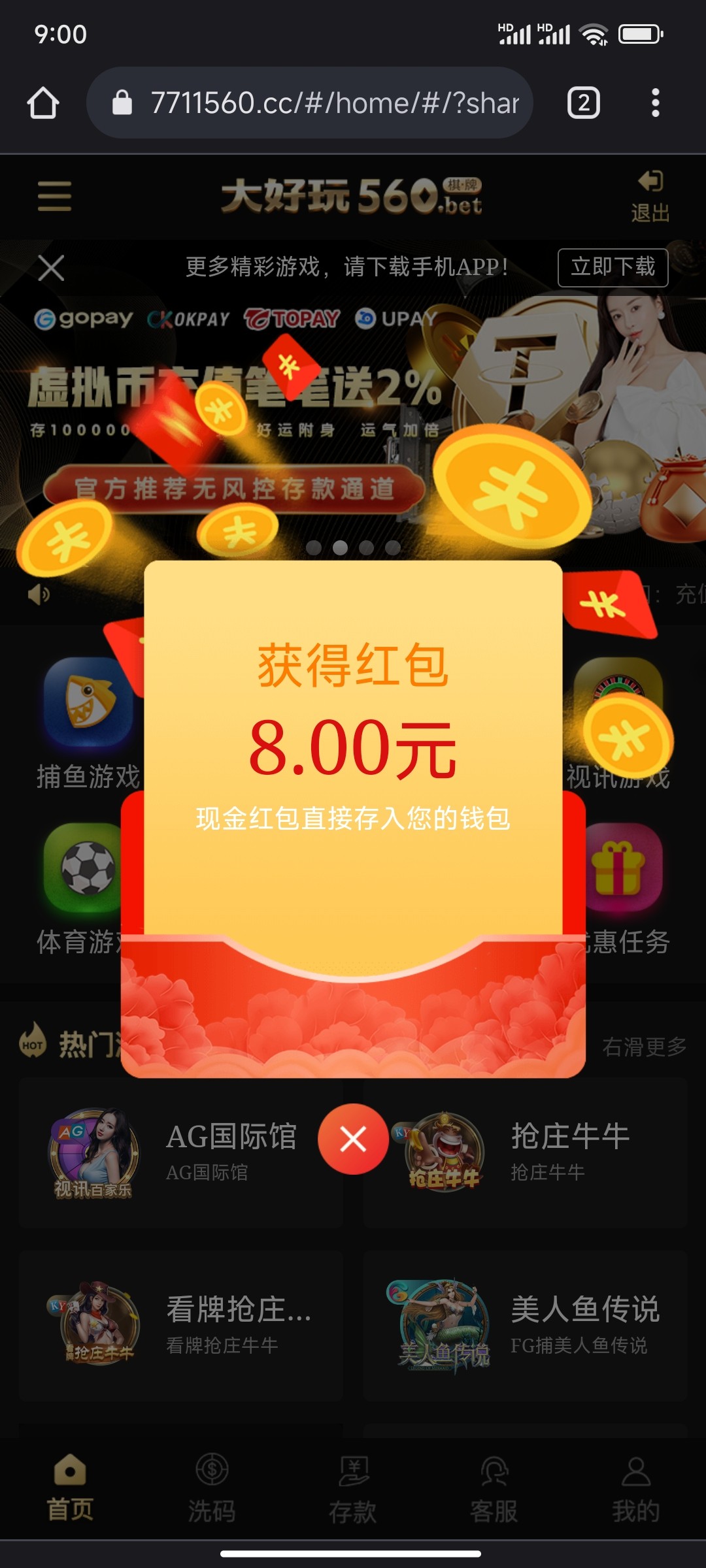The width and height of the screenshot is (706, 1568).
Task: Mute the announcement speaker icon
Action: (x=39, y=595)
